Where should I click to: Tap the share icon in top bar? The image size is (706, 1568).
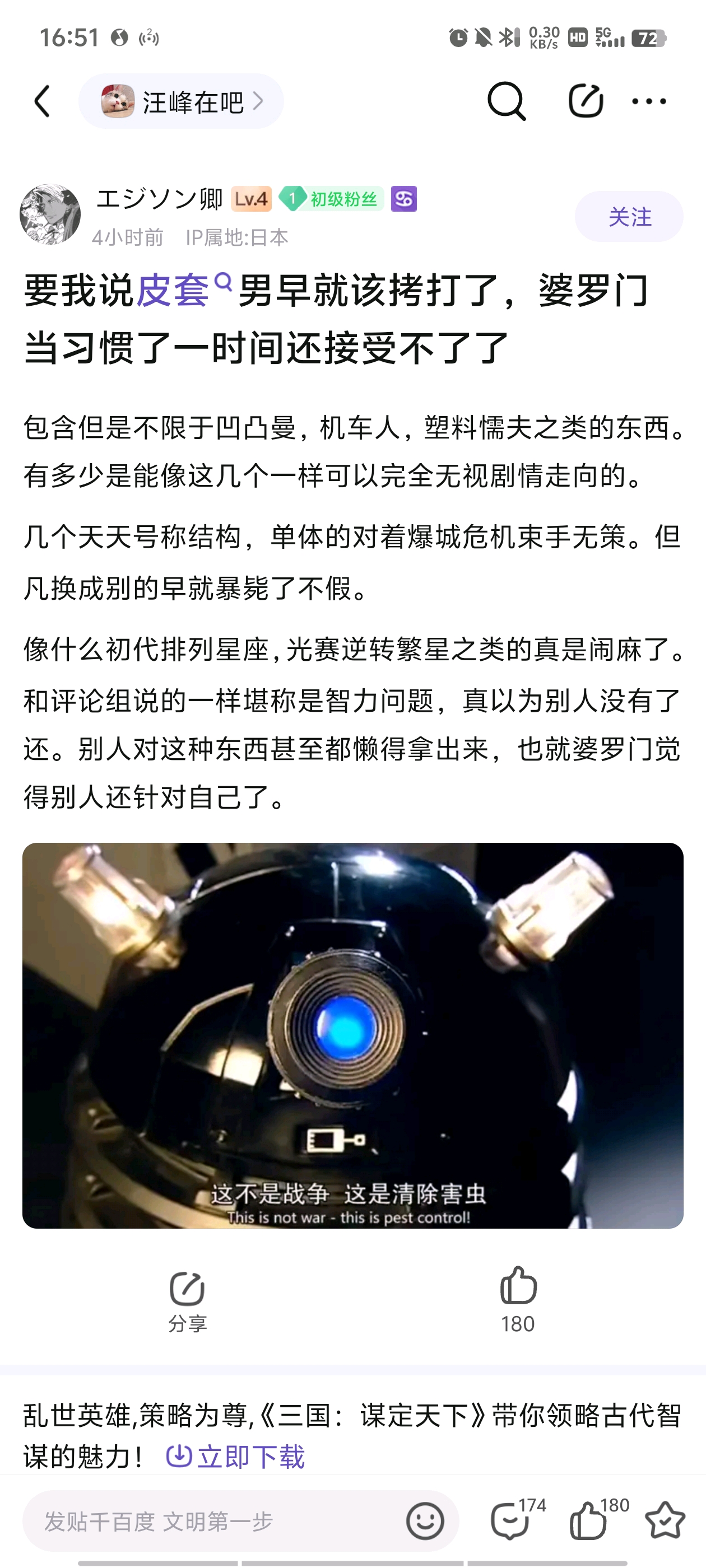tap(586, 101)
